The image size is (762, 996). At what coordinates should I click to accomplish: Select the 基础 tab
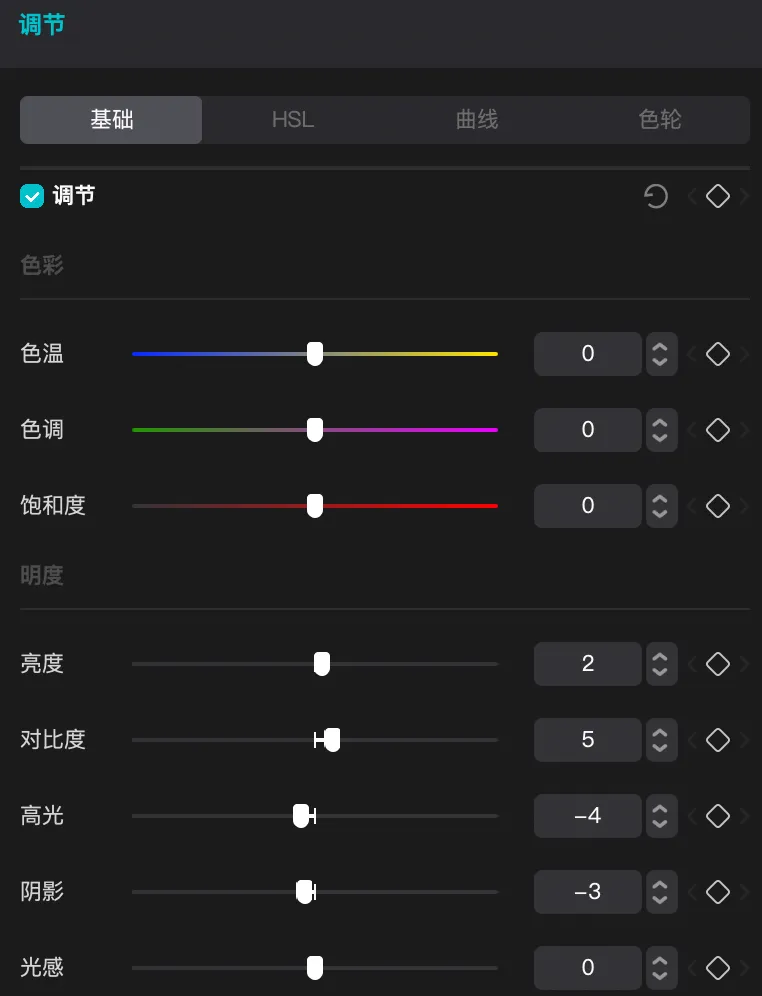tap(111, 120)
